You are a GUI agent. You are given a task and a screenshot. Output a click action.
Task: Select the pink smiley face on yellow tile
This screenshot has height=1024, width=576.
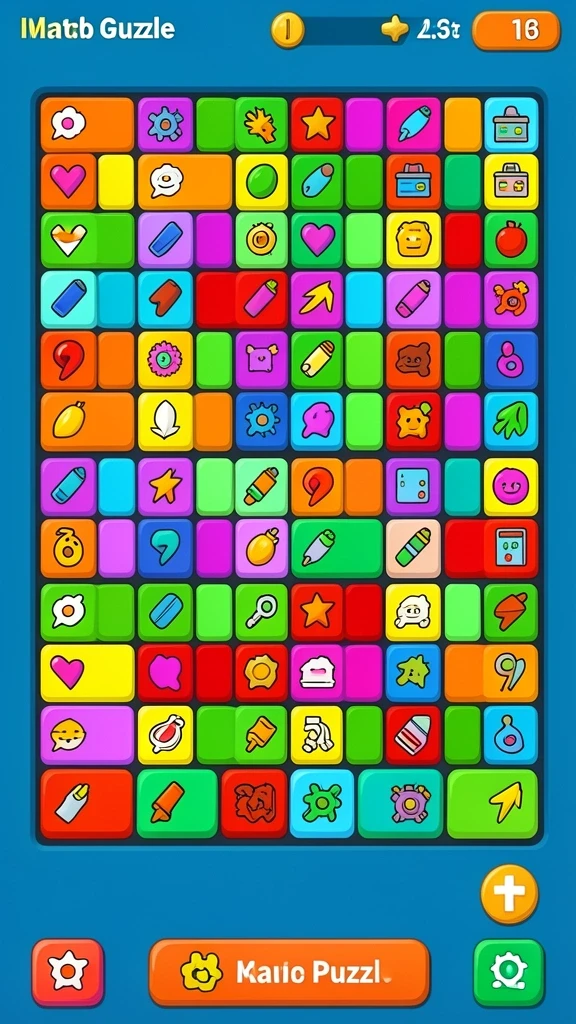511,486
